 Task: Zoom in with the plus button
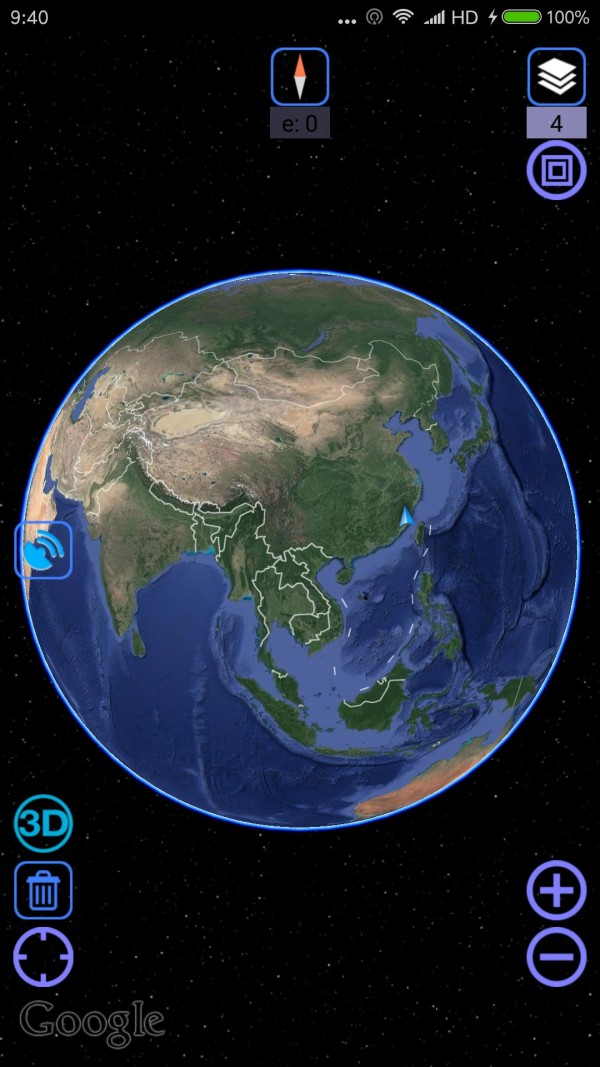(556, 889)
